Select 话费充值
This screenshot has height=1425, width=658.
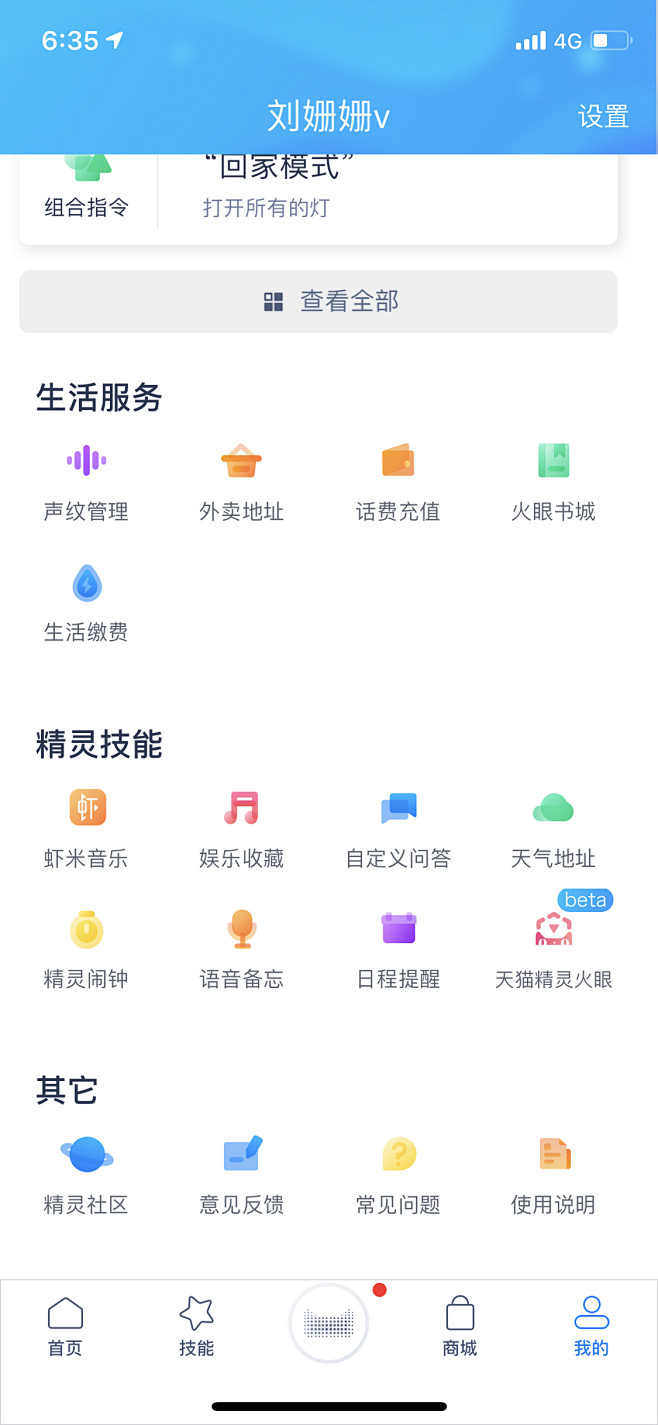pos(398,484)
